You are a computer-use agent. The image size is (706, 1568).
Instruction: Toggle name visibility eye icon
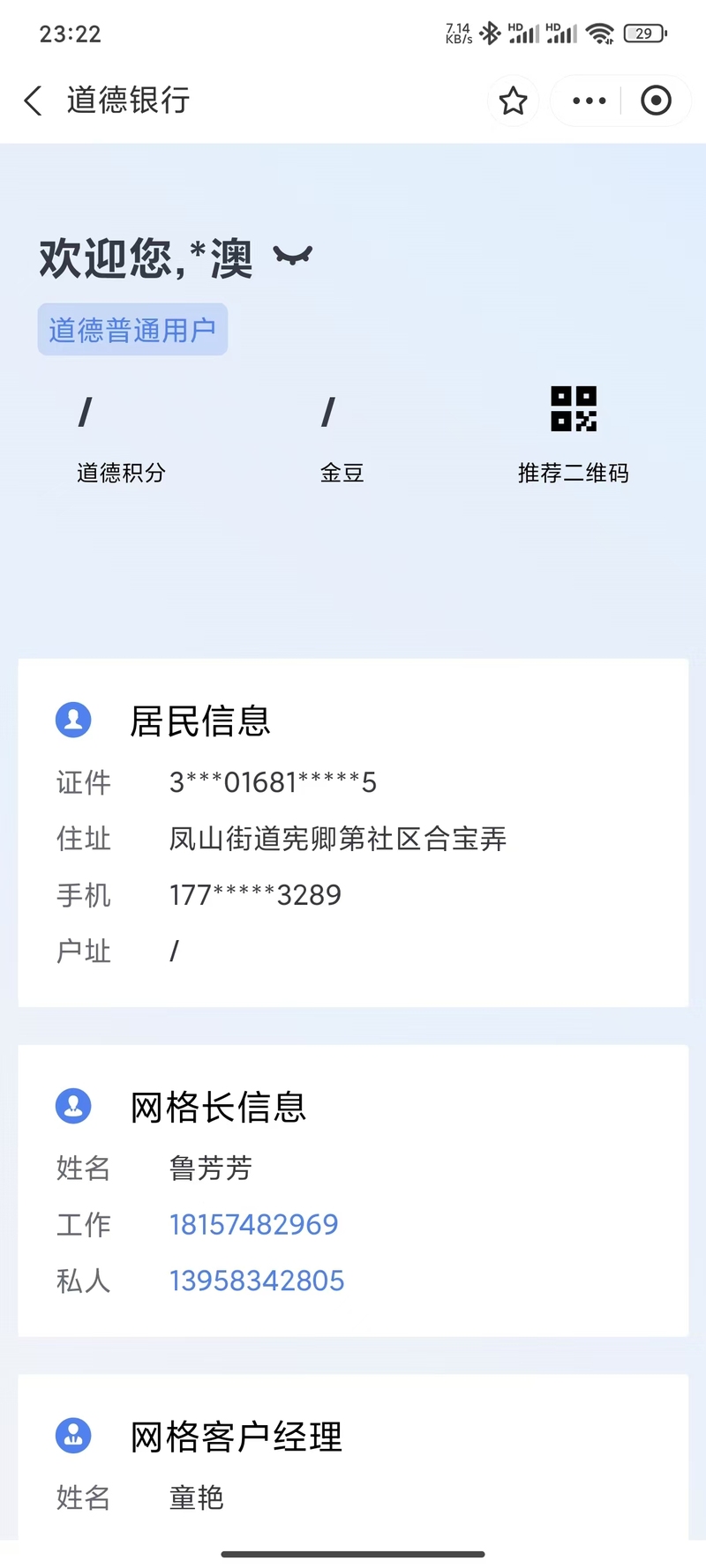coord(293,257)
